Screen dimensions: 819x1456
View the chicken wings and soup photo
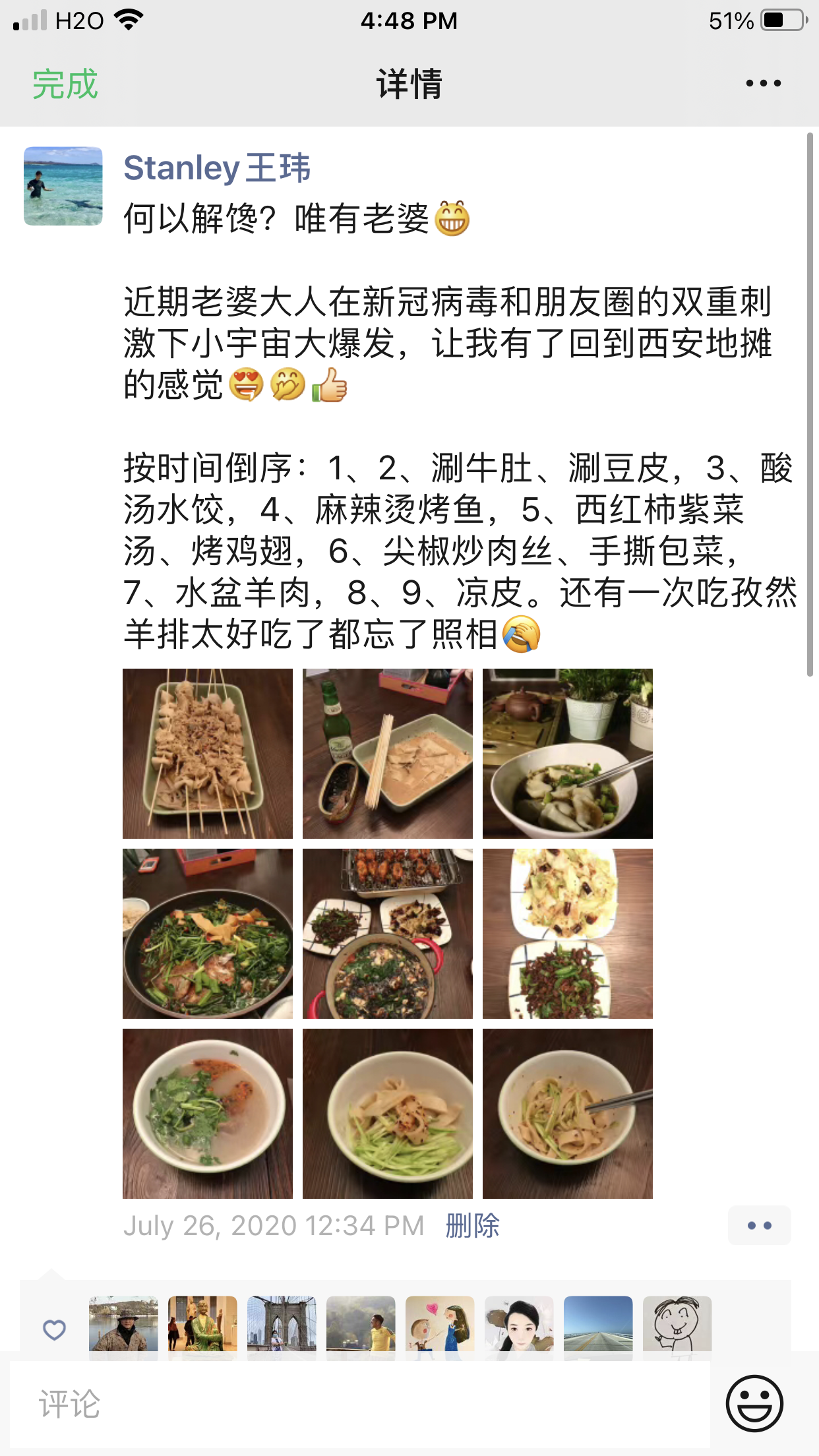point(388,934)
